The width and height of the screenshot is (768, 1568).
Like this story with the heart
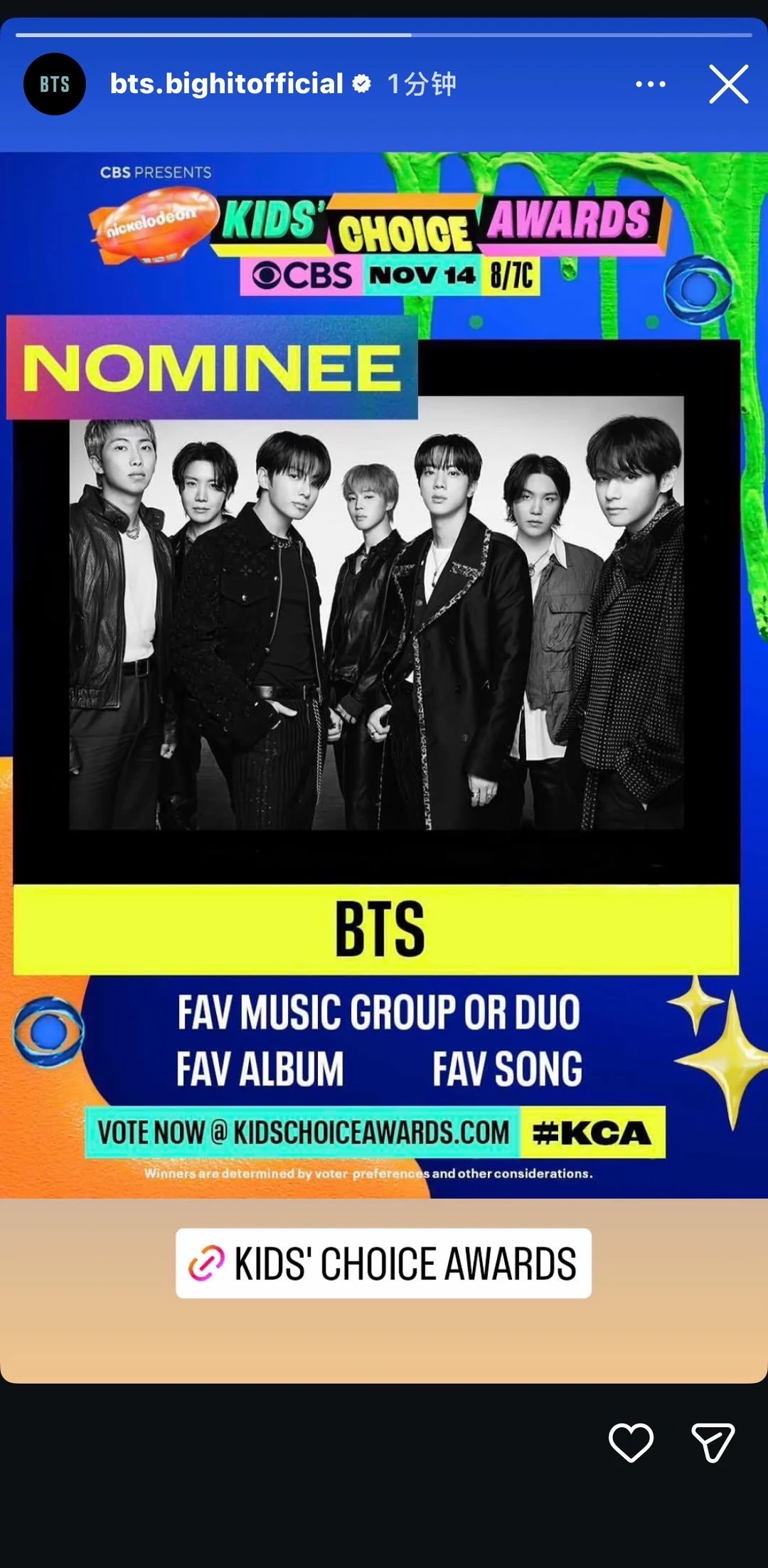point(631,1443)
